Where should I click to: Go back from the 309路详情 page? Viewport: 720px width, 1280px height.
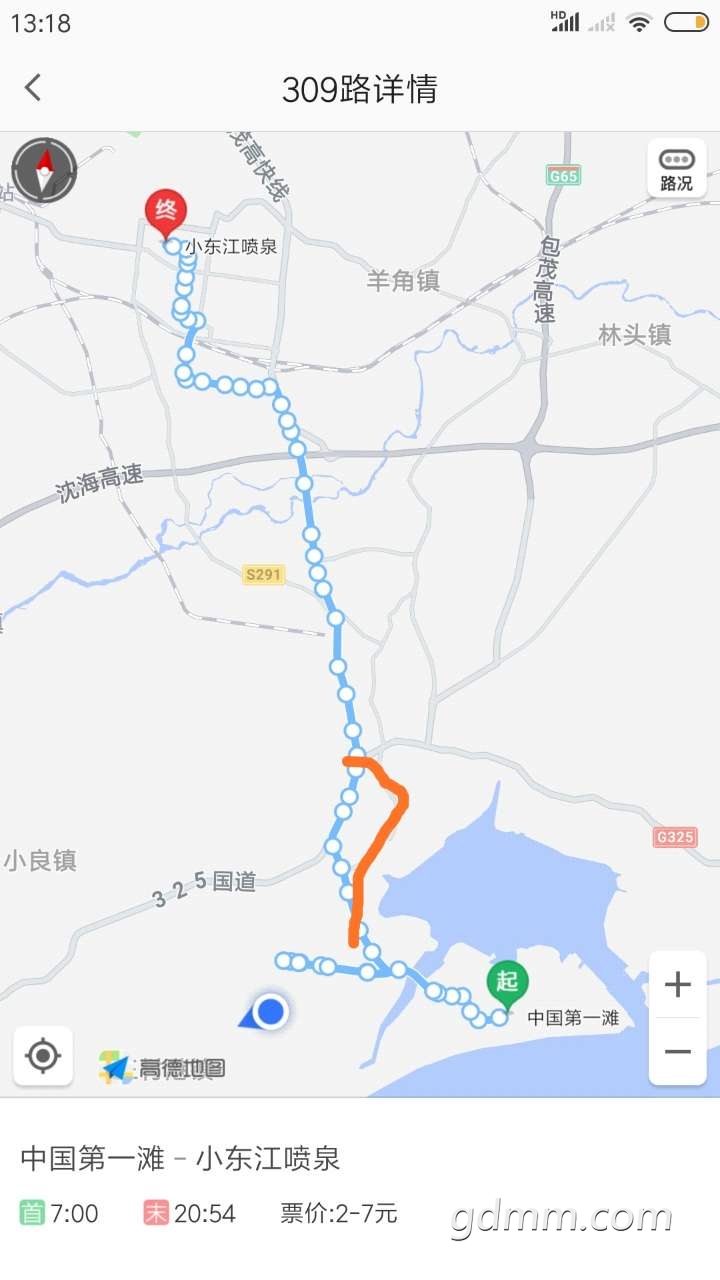(x=33, y=88)
